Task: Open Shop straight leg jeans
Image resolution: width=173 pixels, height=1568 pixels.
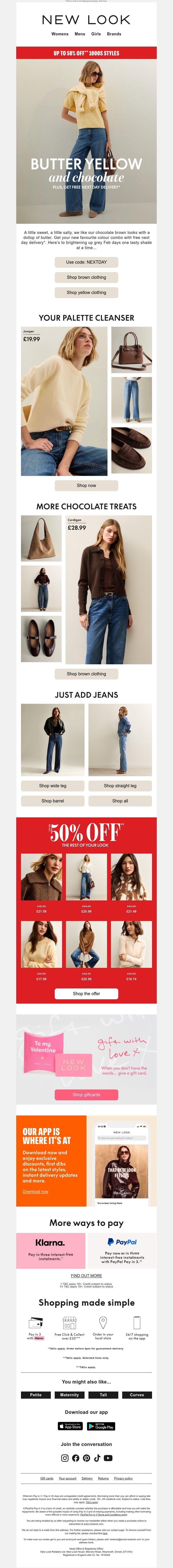Action: (120, 786)
